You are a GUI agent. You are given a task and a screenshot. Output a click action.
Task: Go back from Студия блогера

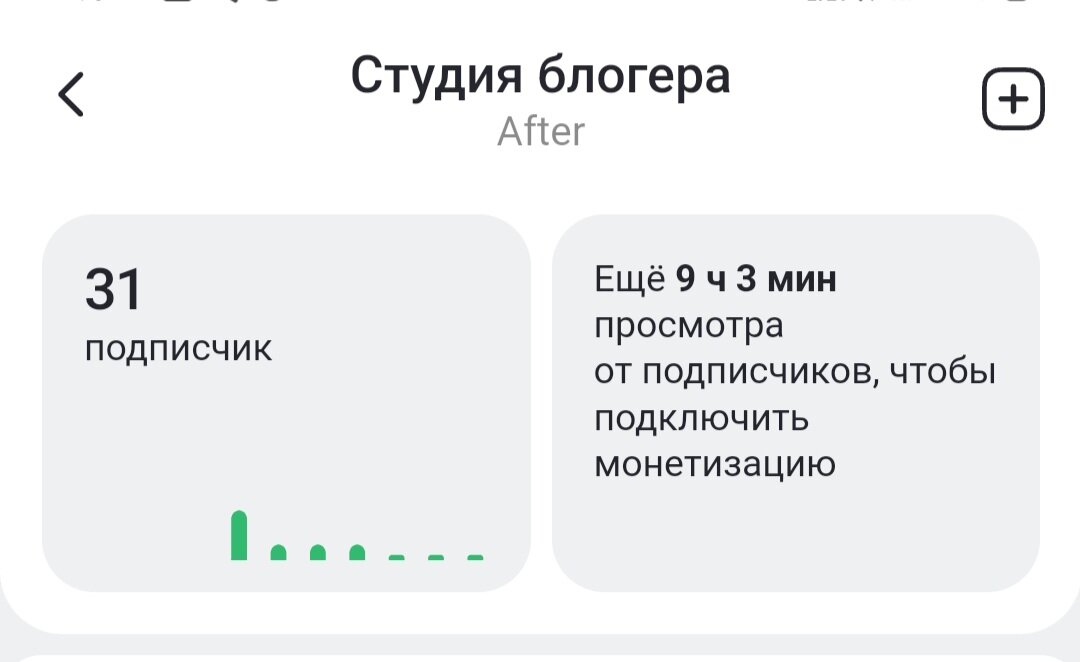point(71,94)
